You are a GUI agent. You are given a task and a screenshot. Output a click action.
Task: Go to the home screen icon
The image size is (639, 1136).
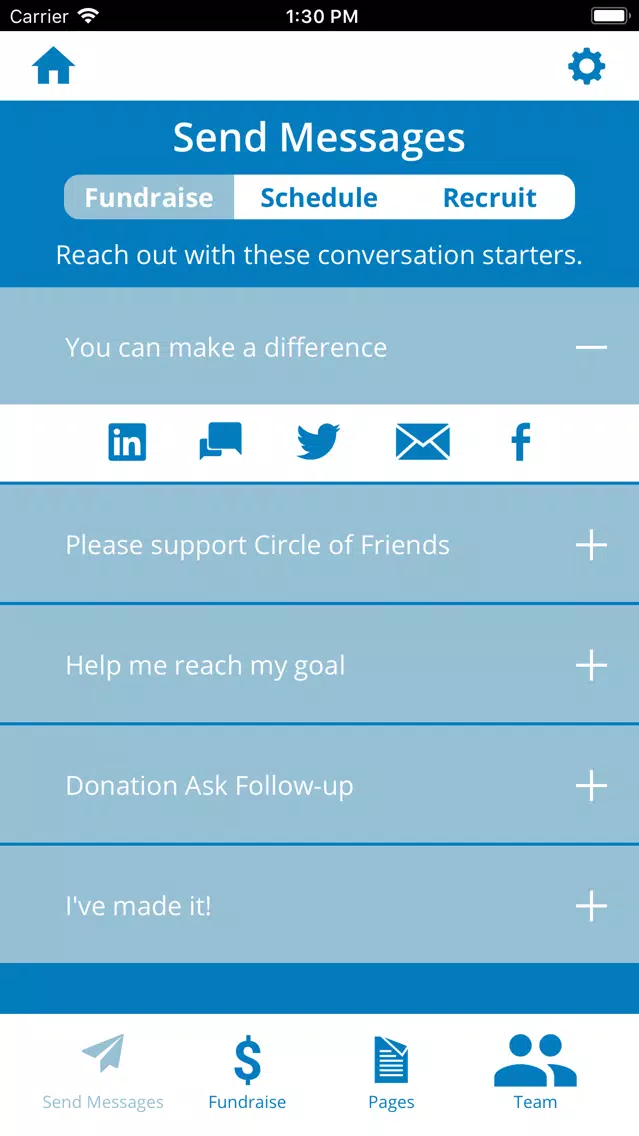[54, 67]
